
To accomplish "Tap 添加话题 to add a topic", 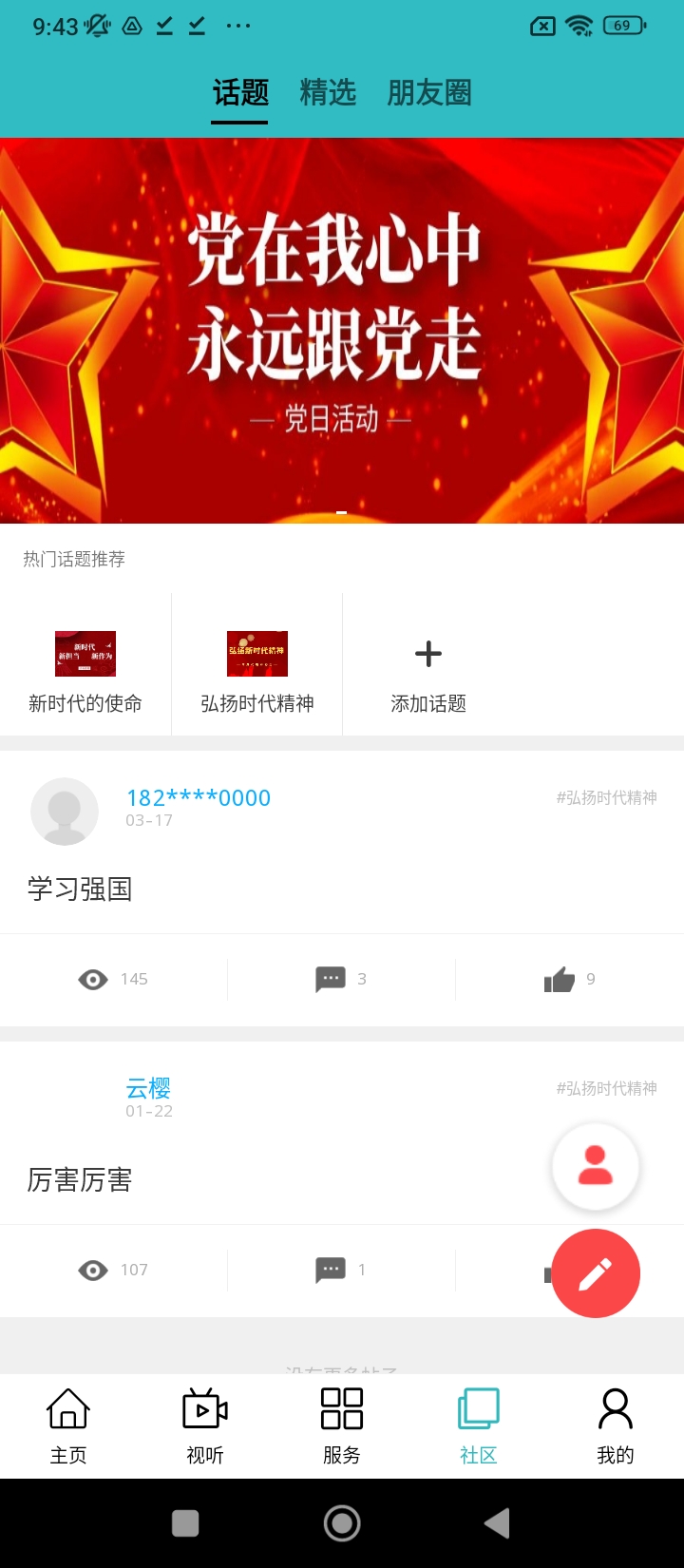I will tap(428, 665).
